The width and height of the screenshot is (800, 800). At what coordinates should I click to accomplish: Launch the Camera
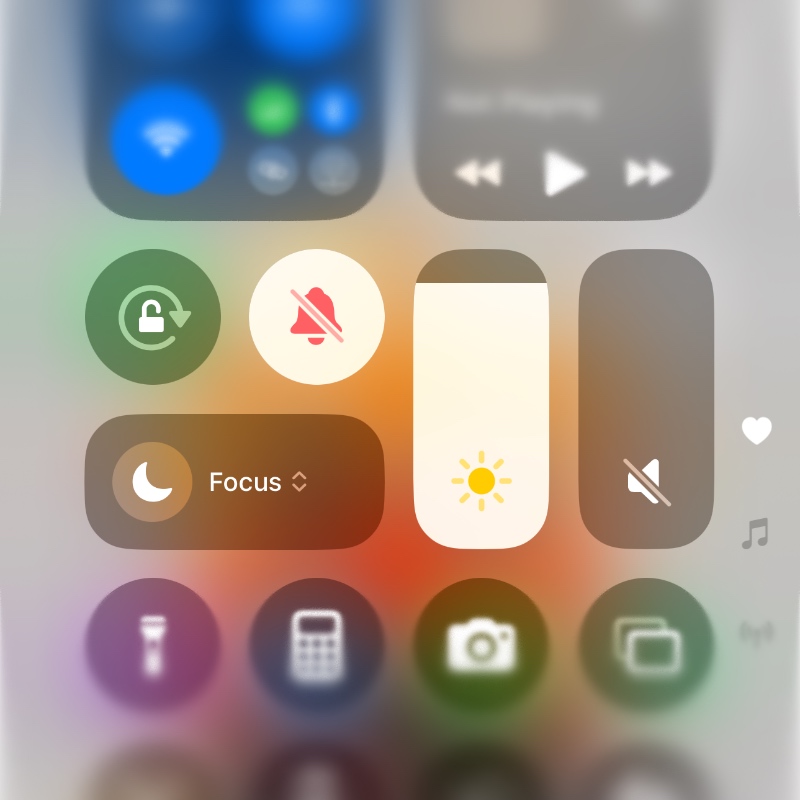(481, 645)
